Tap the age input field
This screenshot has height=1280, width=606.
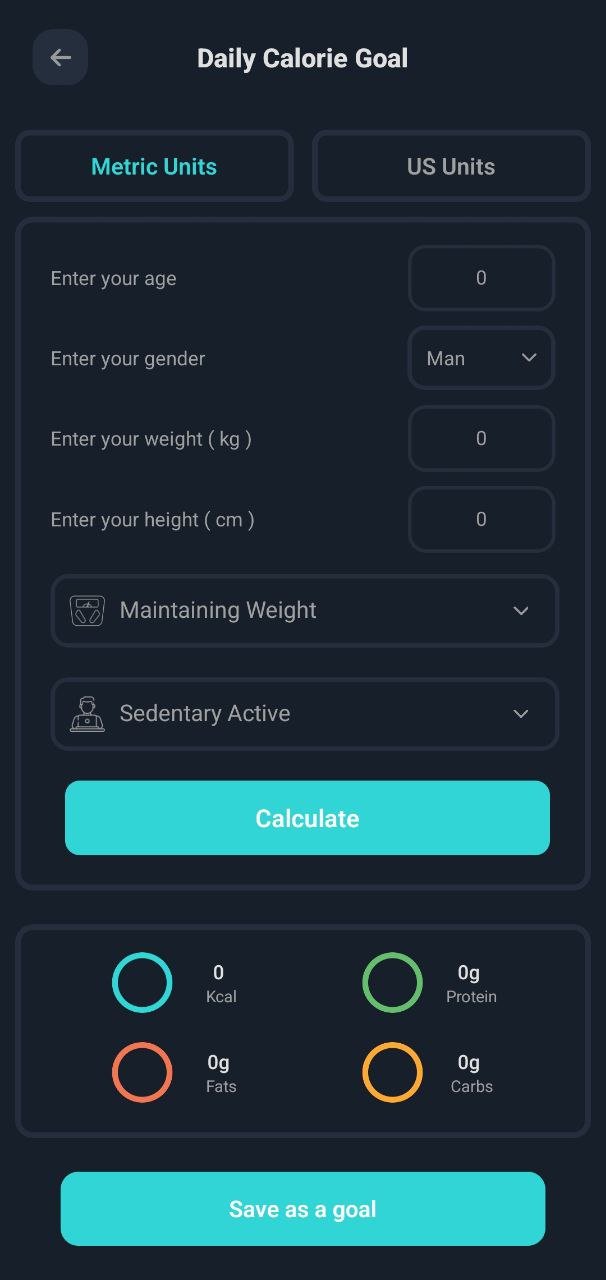pos(481,278)
